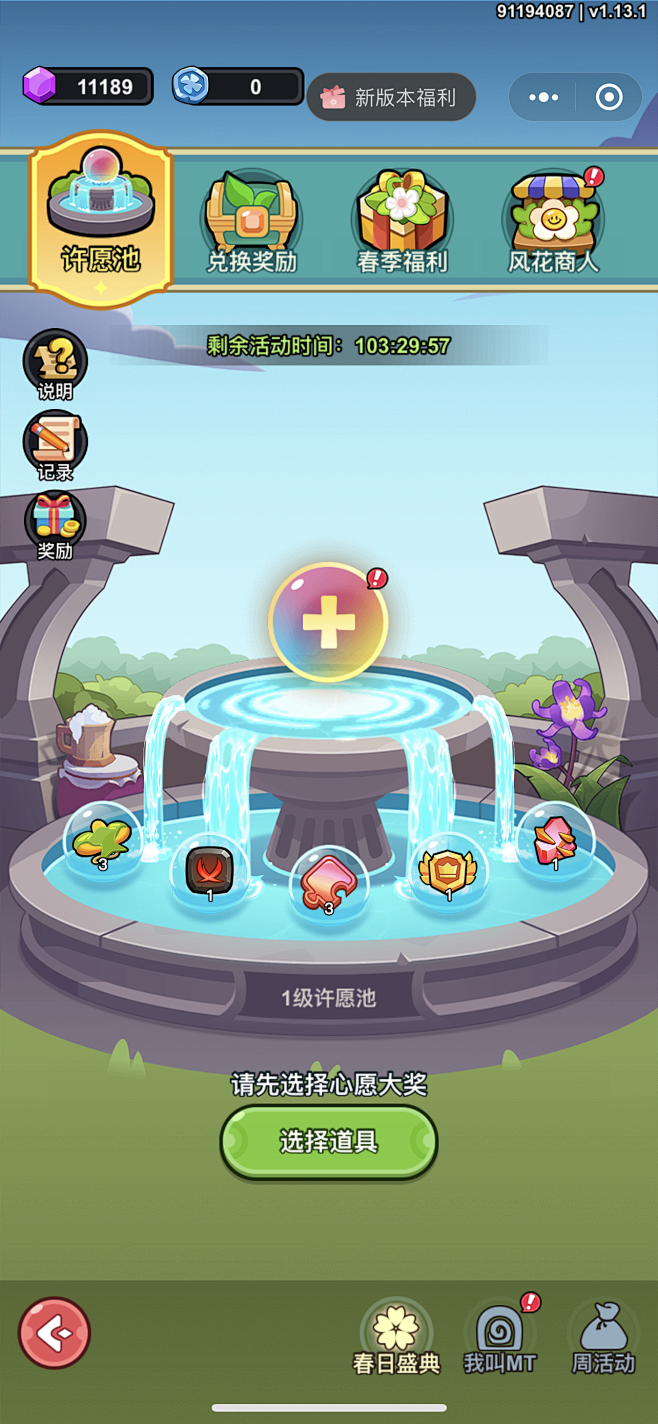Close the mini program via circle icon
Screen dimensions: 658x1424
pyautogui.click(x=609, y=97)
